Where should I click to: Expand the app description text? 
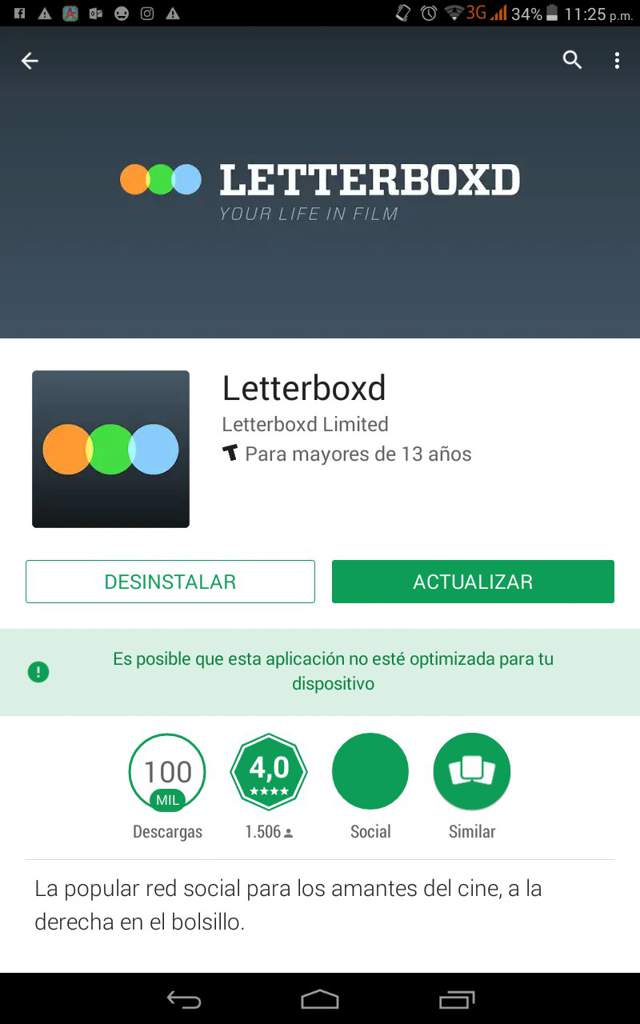tap(288, 904)
